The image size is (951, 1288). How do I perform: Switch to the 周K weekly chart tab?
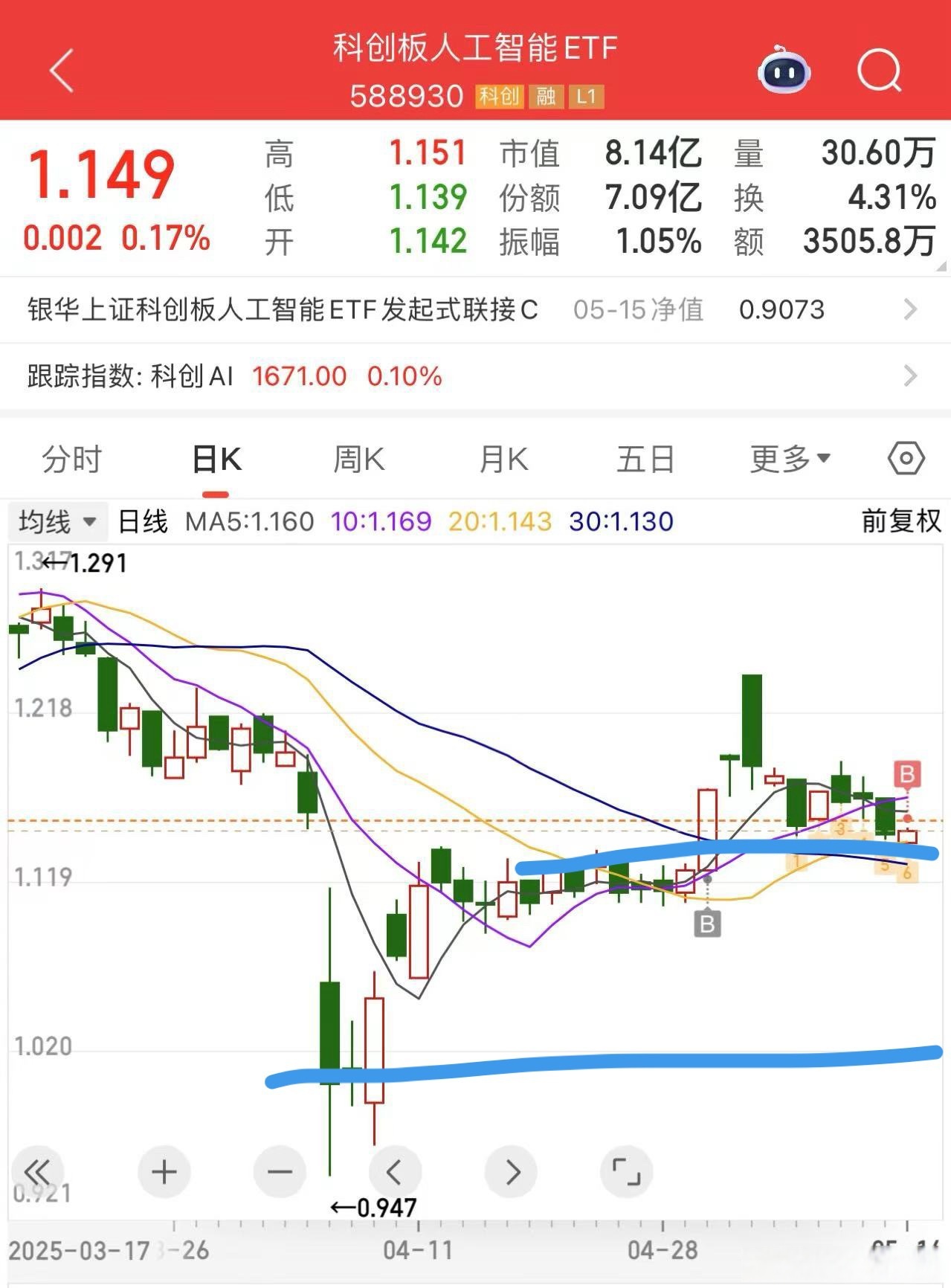pyautogui.click(x=359, y=459)
